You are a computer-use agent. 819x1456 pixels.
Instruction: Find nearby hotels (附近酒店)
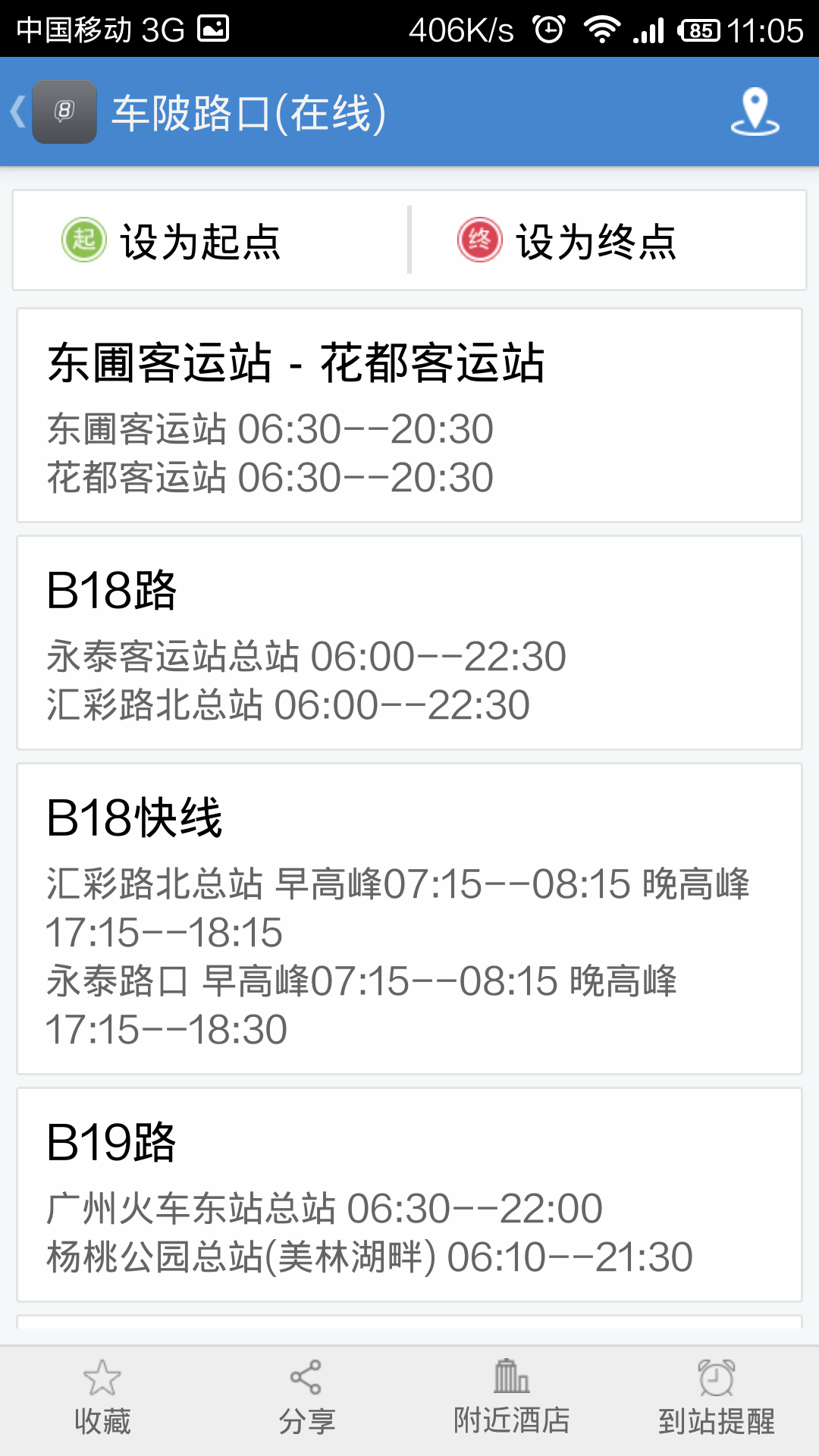click(512, 1399)
